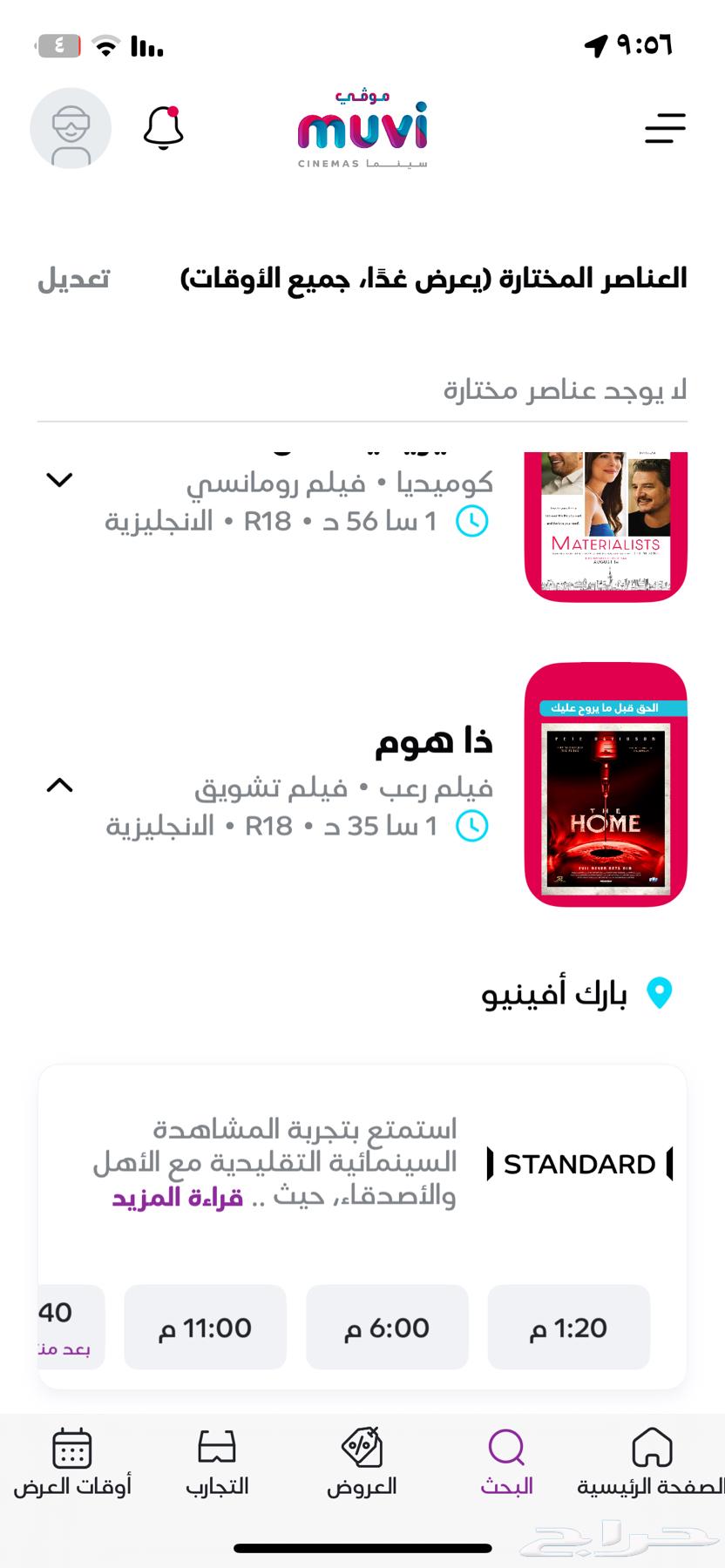Click the تعديل edit link
The width and height of the screenshot is (725, 1568).
[x=73, y=280]
